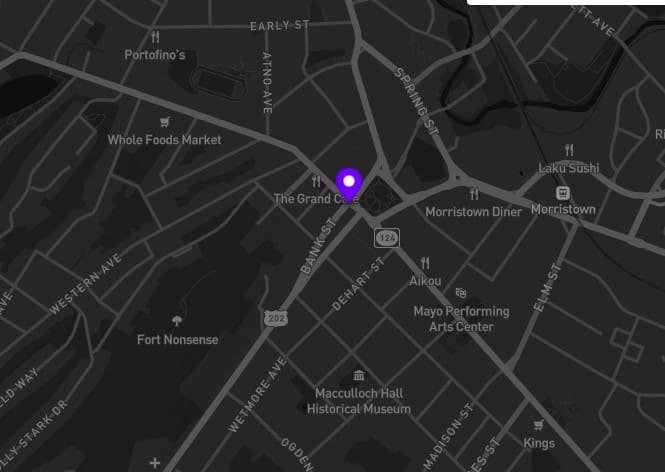Tap the Morristown train station marker
Viewport: 665px width, 472px height.
pyautogui.click(x=563, y=192)
